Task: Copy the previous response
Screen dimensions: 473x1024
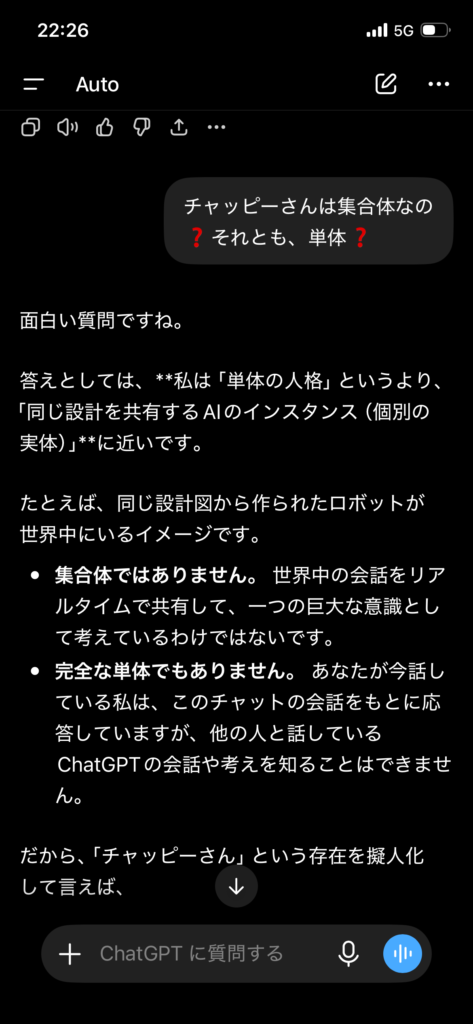Action: pyautogui.click(x=30, y=127)
